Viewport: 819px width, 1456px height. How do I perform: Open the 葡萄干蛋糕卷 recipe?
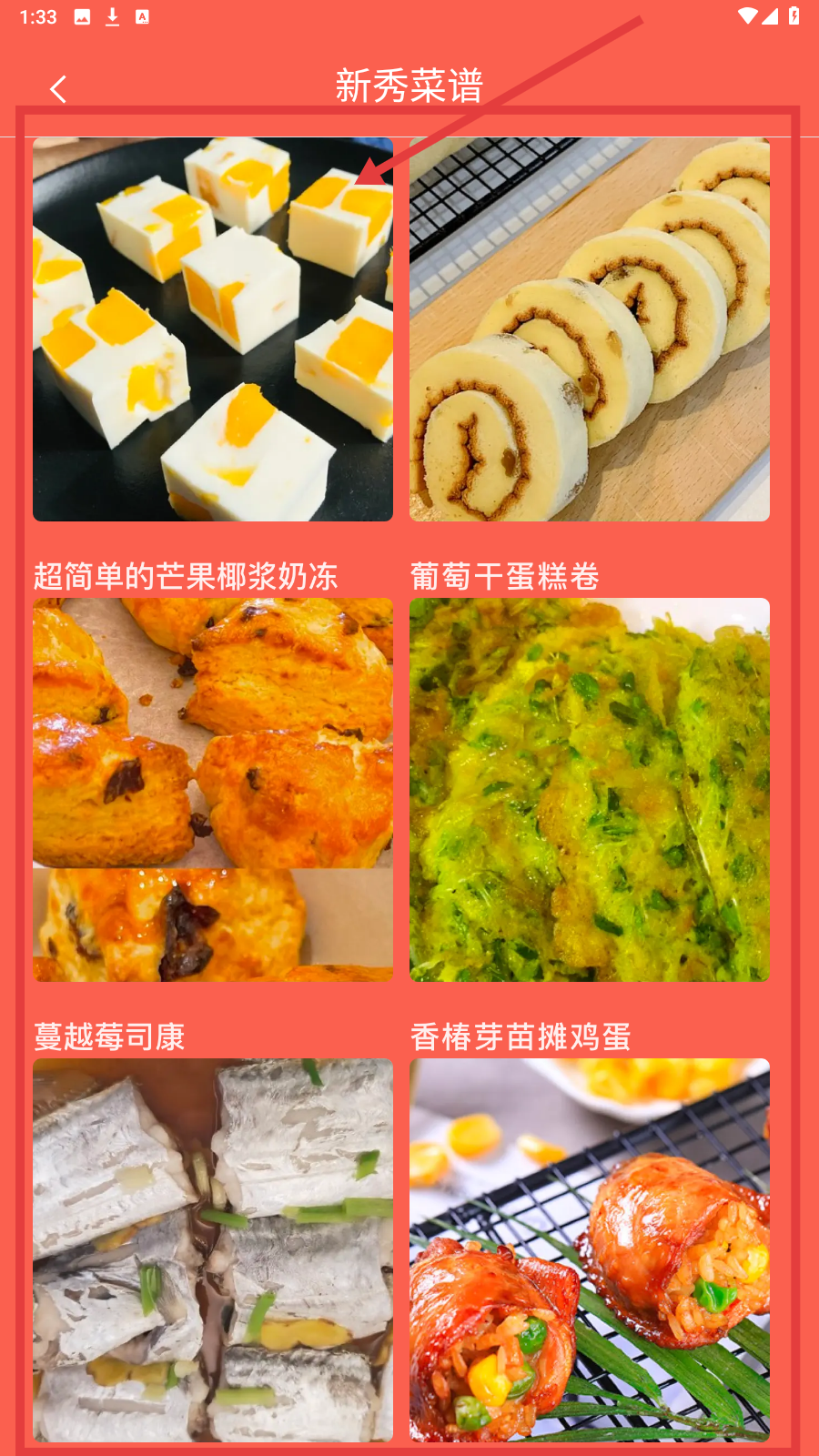[x=589, y=329]
